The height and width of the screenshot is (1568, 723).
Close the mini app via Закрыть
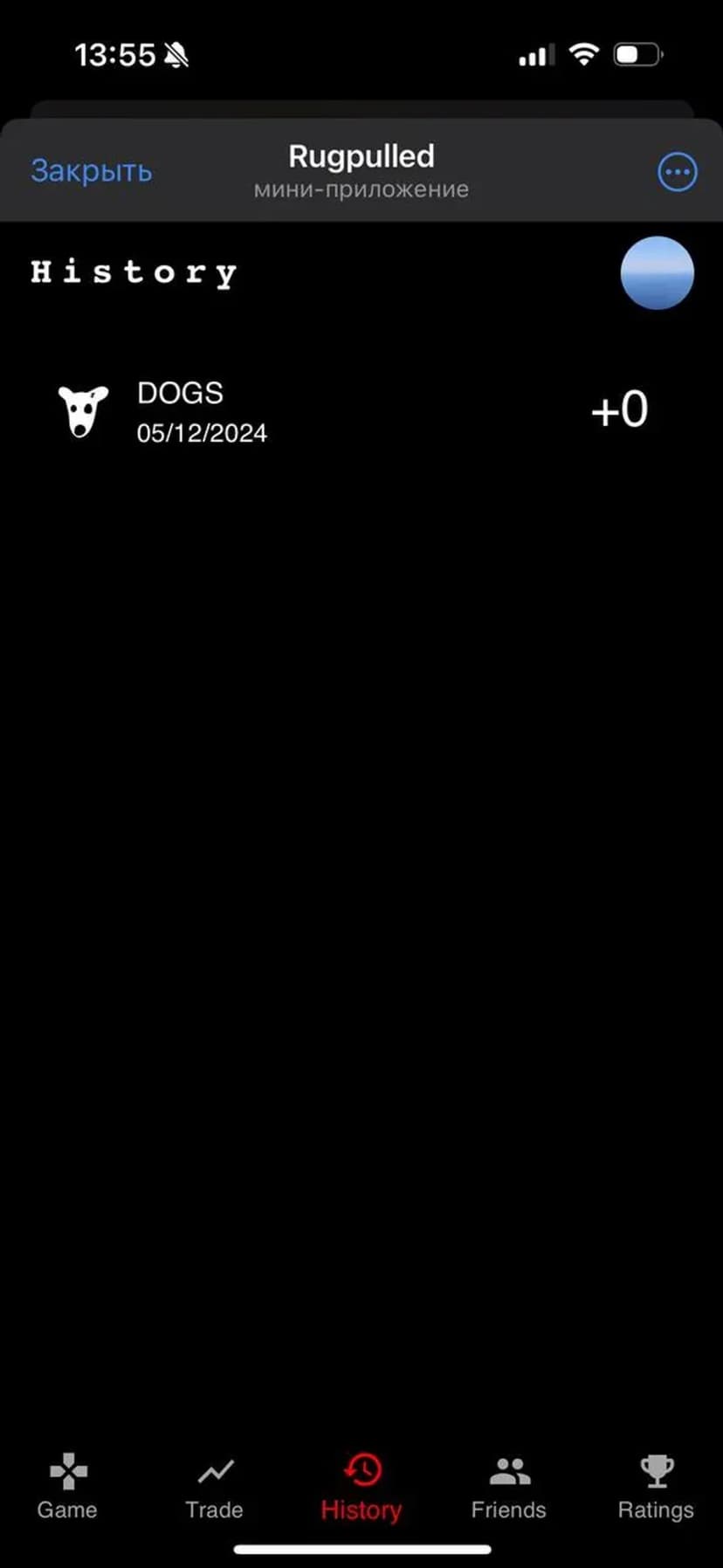pos(91,170)
